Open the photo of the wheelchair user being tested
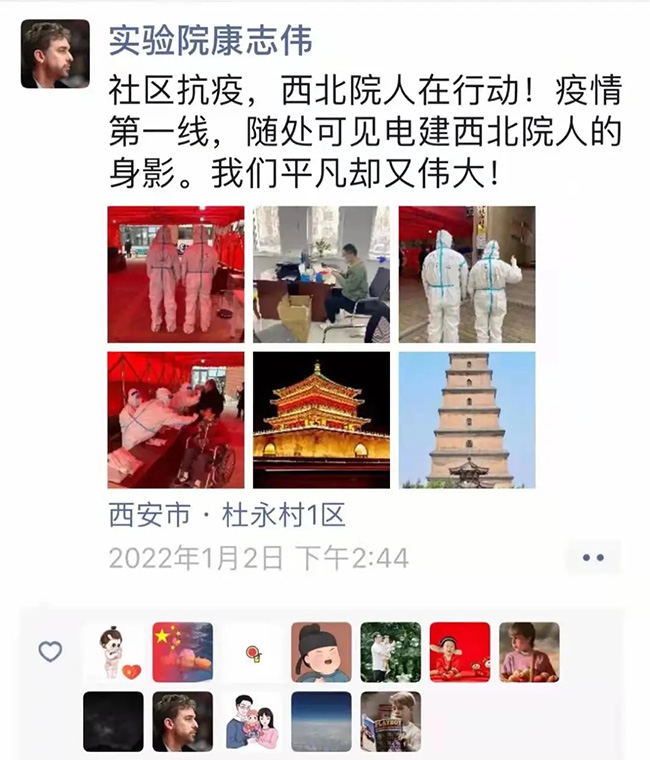The image size is (650, 760). tap(176, 420)
